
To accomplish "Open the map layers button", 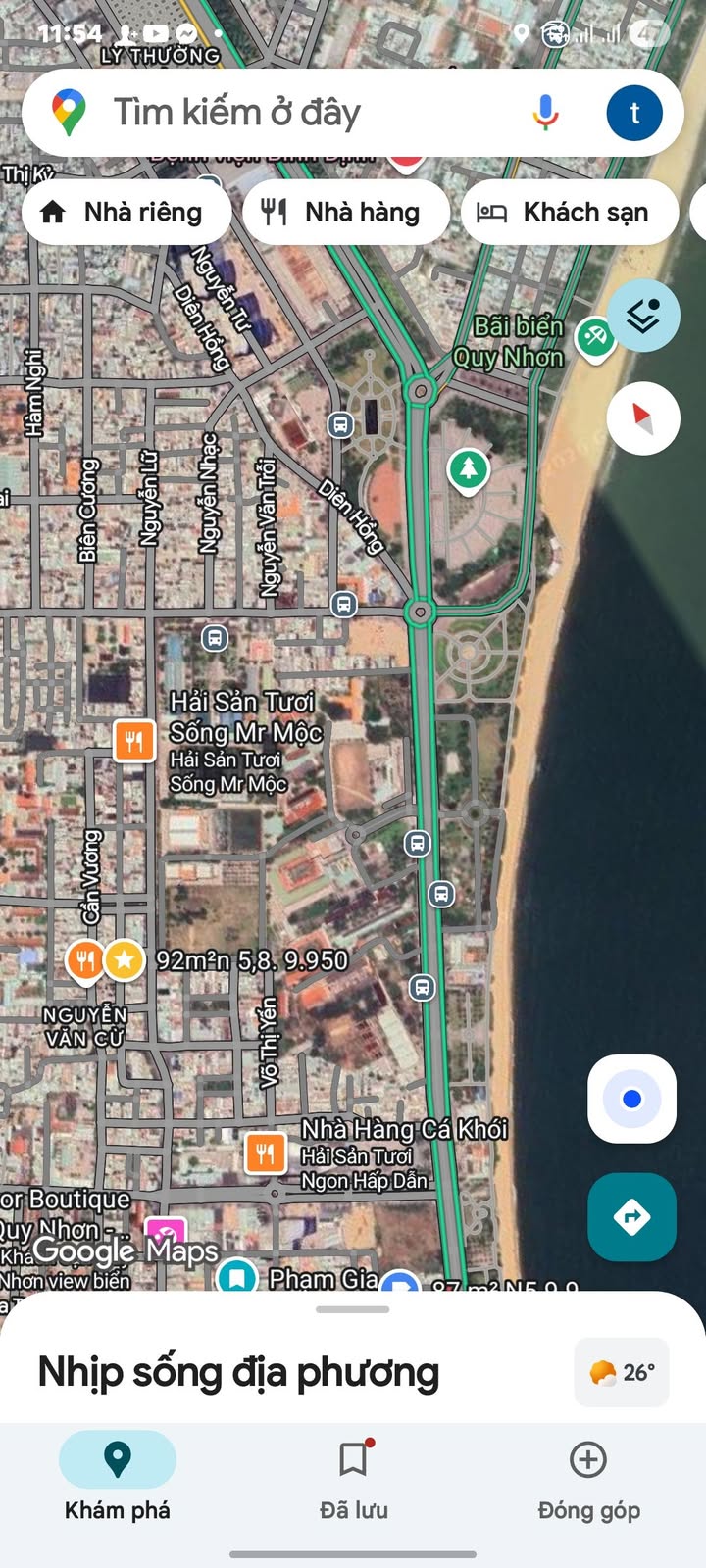I will point(642,317).
